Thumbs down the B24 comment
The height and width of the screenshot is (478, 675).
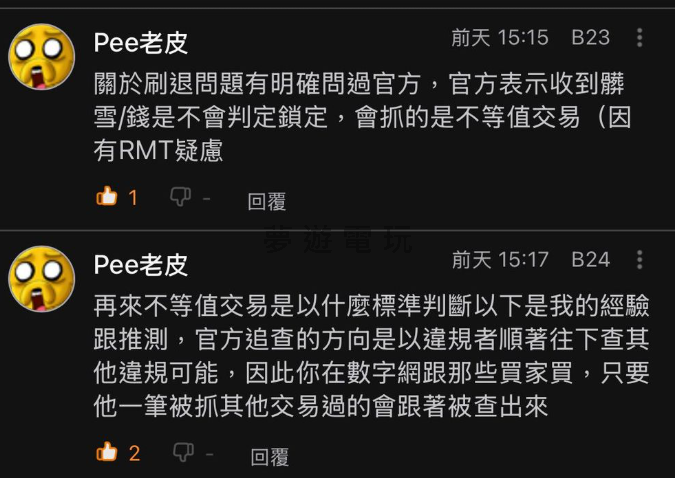pyautogui.click(x=183, y=453)
